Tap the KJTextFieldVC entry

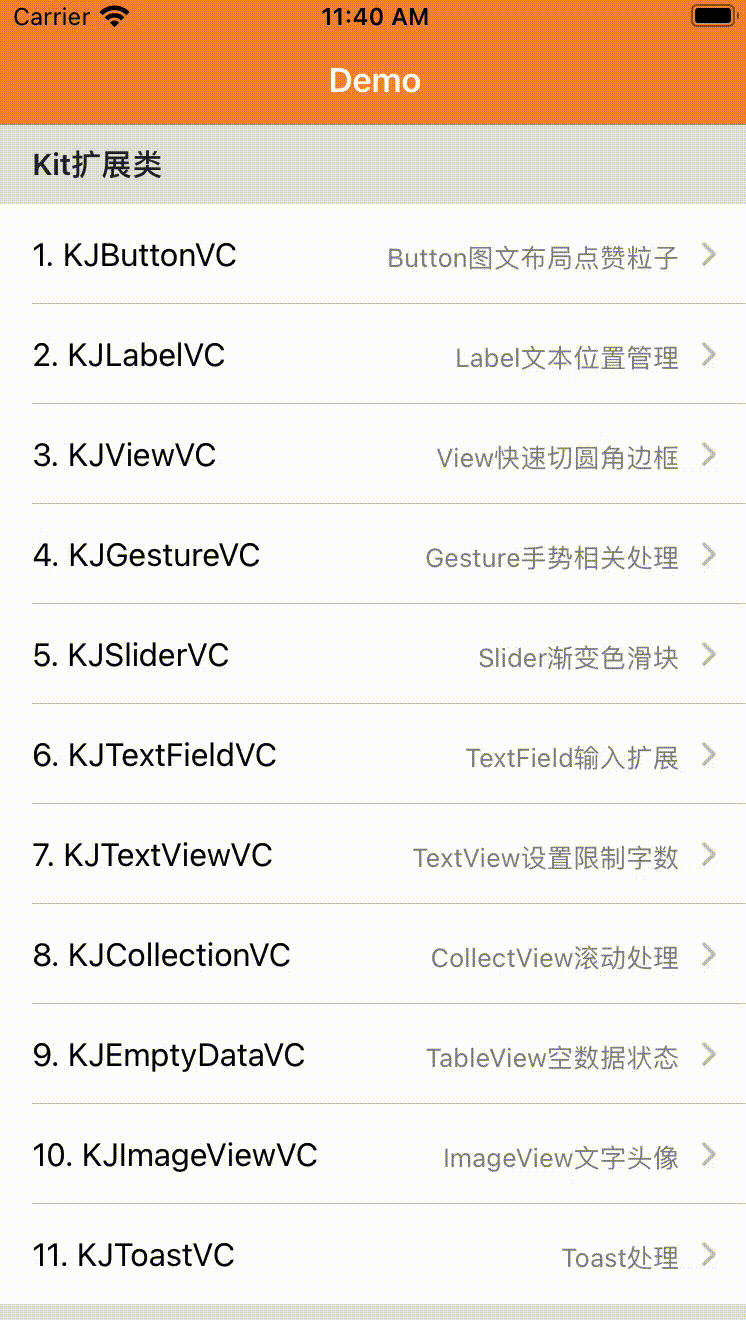point(373,755)
